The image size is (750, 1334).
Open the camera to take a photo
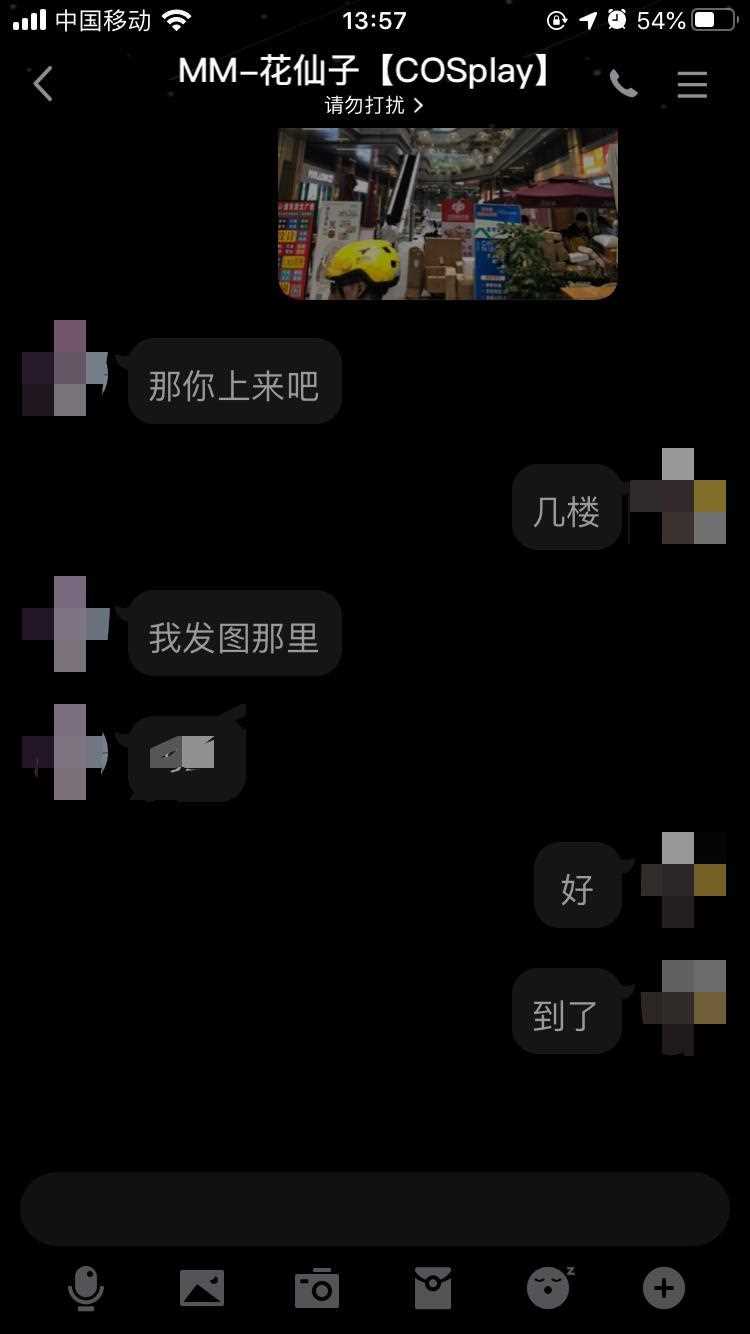click(x=317, y=1288)
